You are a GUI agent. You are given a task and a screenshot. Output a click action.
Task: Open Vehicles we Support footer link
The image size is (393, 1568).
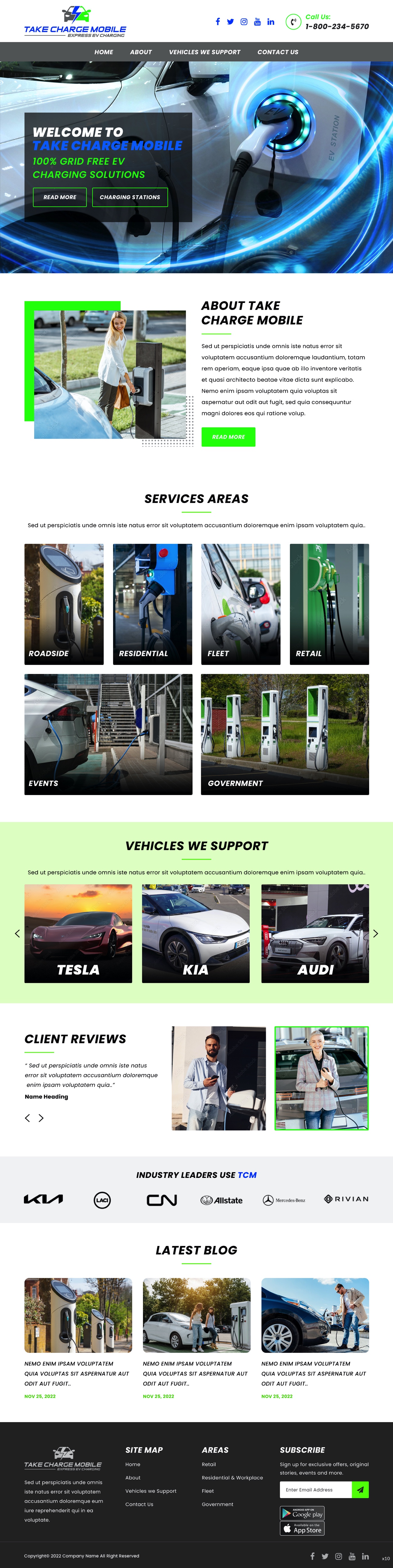click(151, 1491)
